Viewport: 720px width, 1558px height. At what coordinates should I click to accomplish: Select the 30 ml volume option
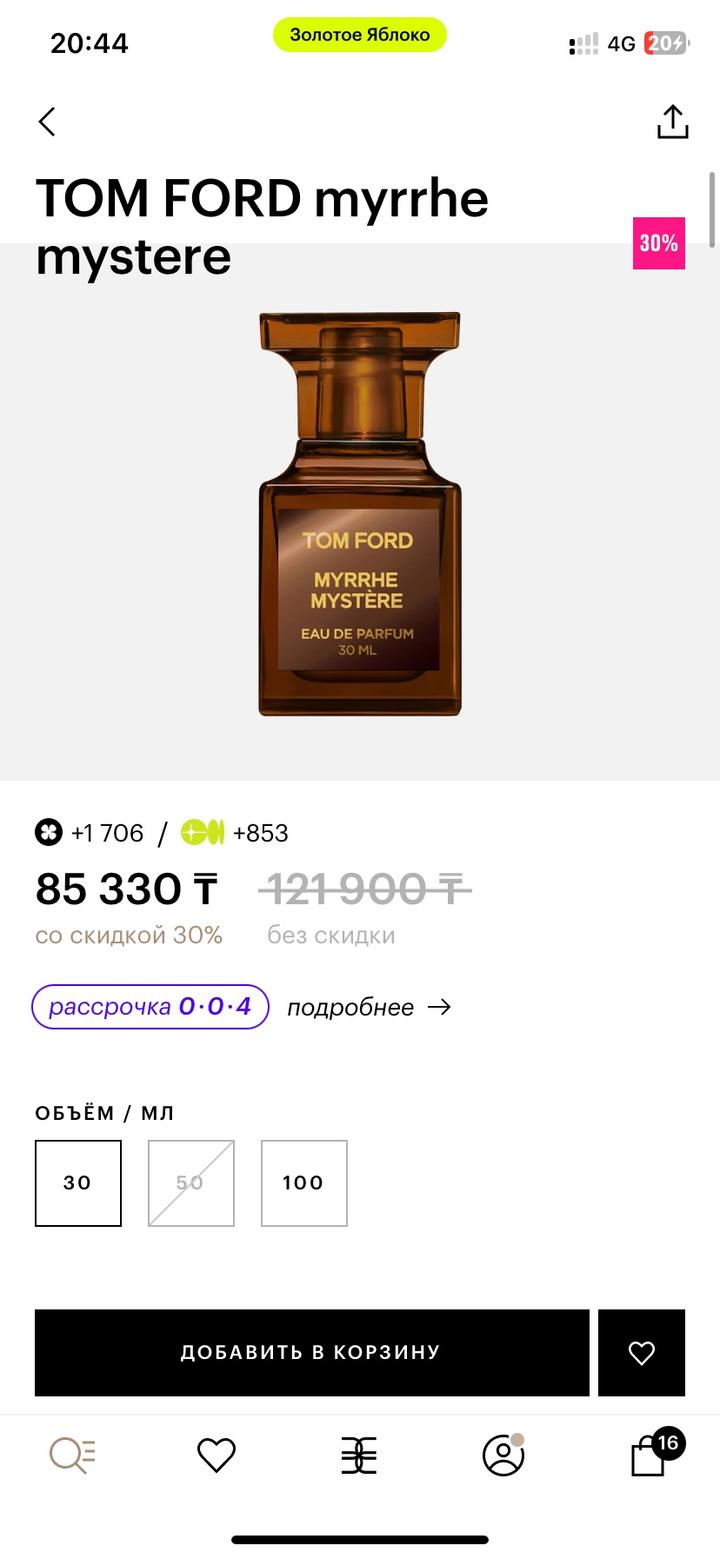point(78,1183)
